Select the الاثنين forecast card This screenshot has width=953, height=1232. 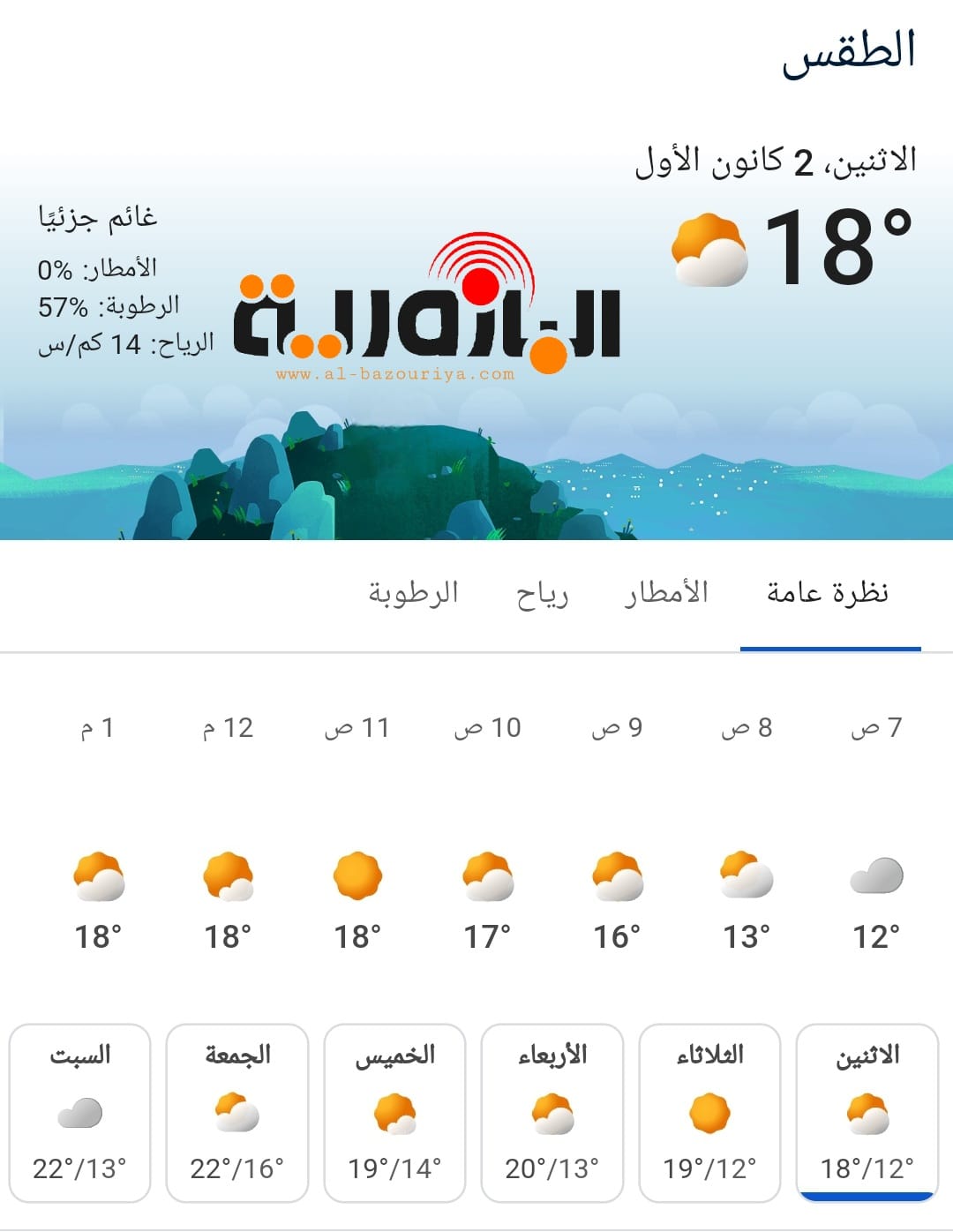click(x=867, y=1112)
